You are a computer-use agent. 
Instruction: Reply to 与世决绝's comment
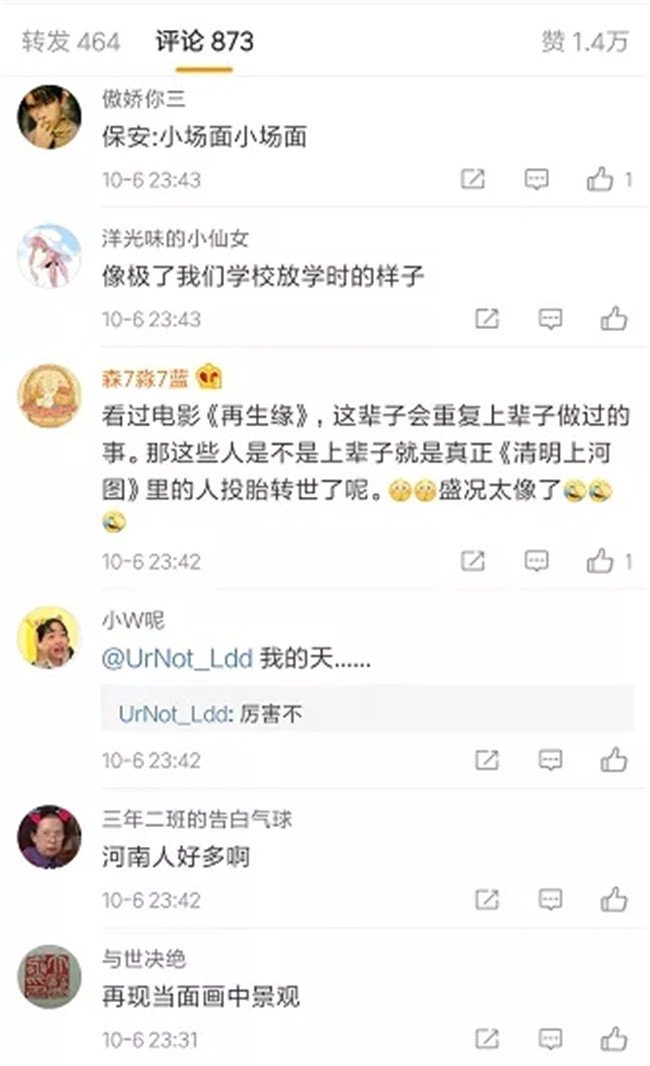tap(550, 1038)
